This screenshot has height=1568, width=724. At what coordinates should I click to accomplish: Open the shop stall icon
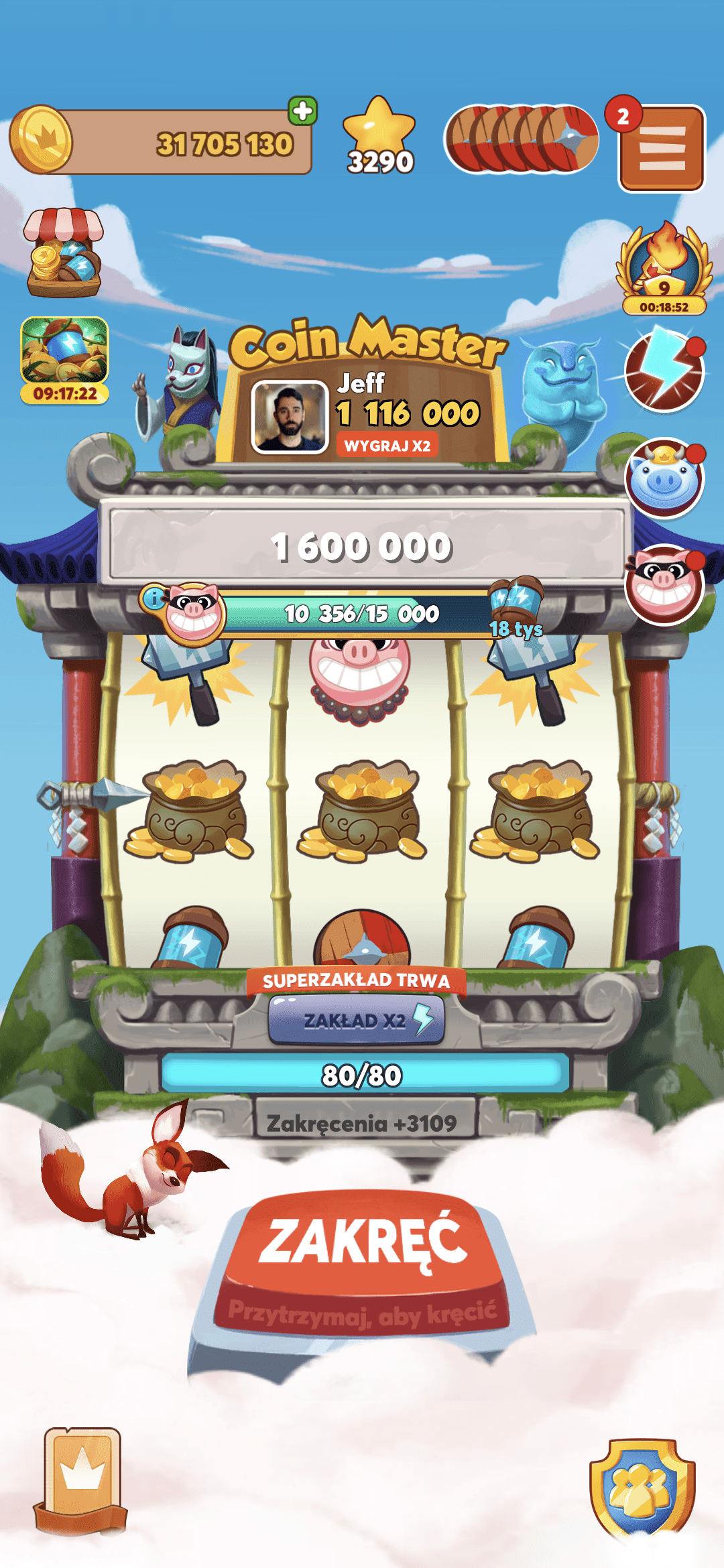[63, 253]
